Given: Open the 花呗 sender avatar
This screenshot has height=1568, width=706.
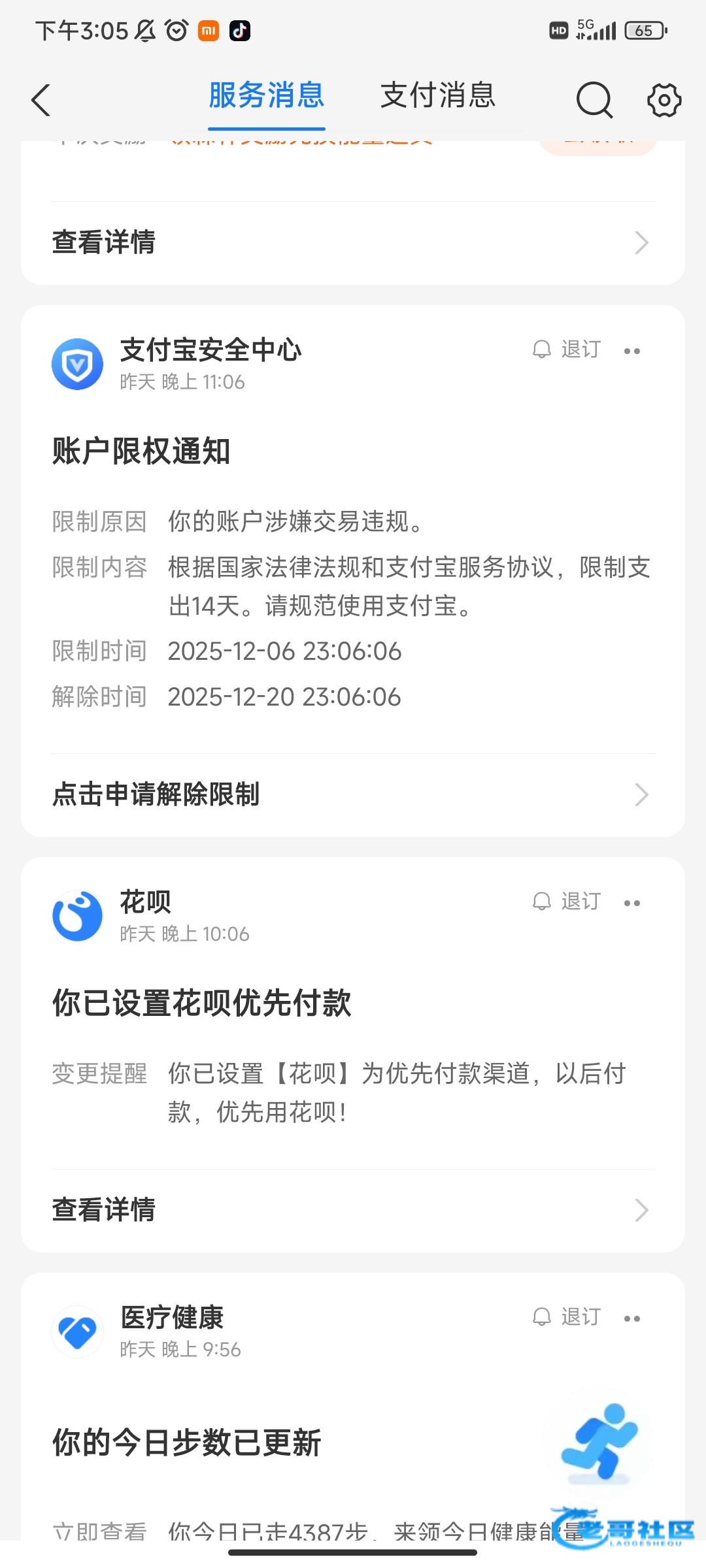Looking at the screenshot, I should click(77, 915).
